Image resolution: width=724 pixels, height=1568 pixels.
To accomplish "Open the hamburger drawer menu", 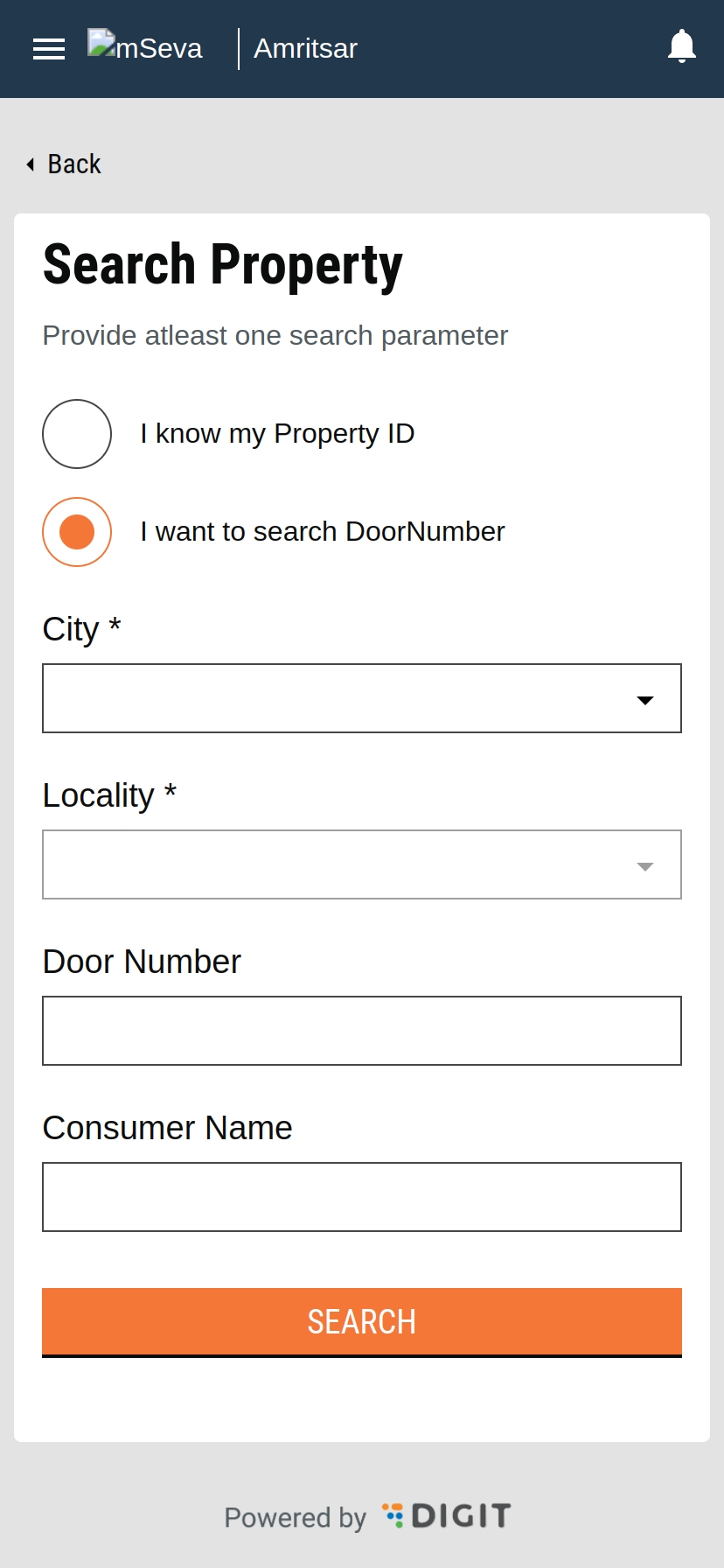I will tap(49, 49).
